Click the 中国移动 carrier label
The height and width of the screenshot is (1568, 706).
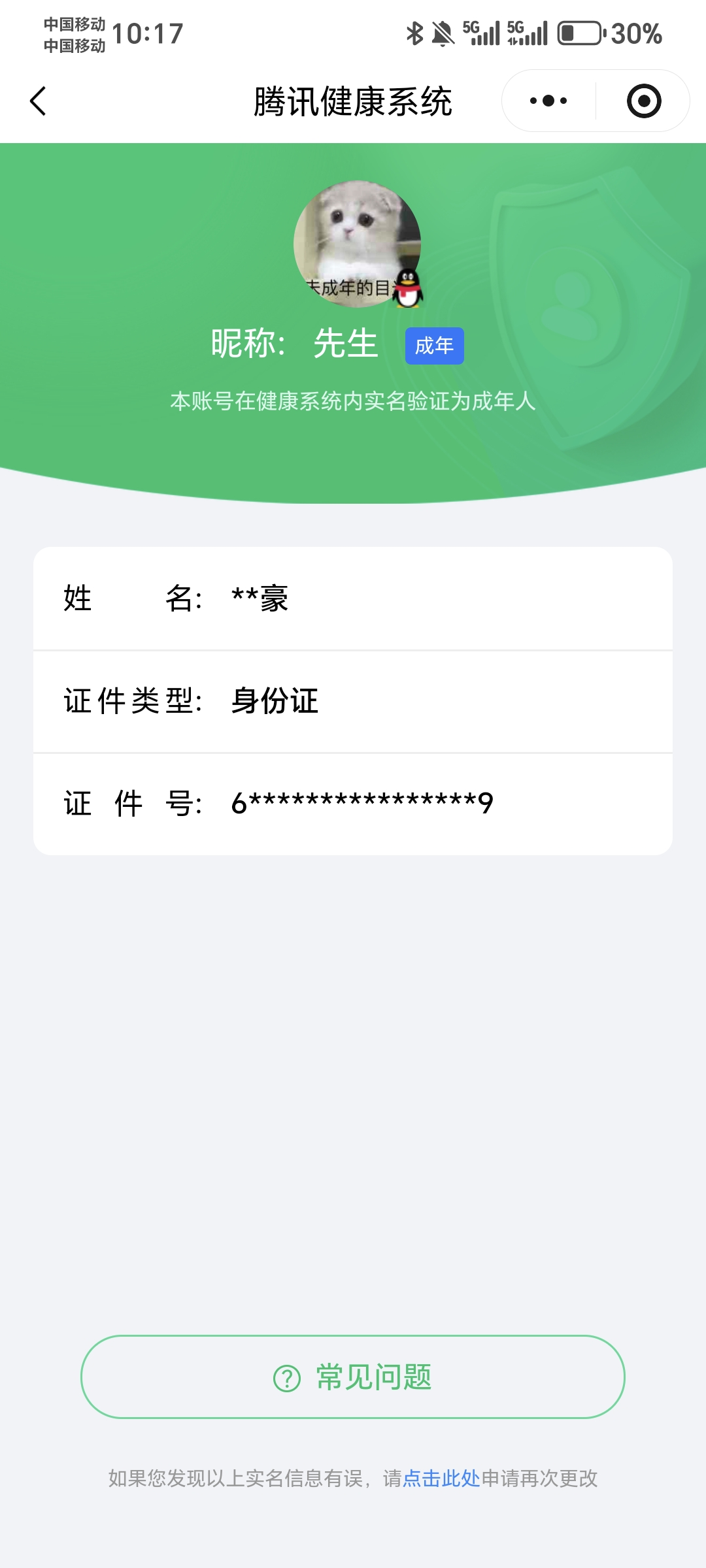coord(74,34)
